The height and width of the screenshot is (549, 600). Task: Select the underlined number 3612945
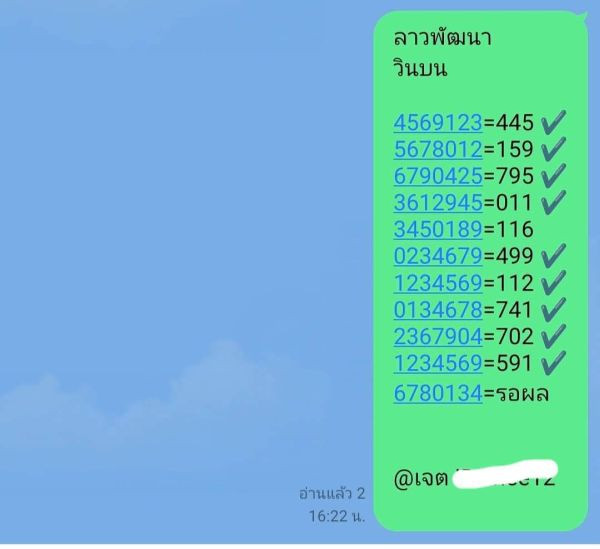click(438, 203)
